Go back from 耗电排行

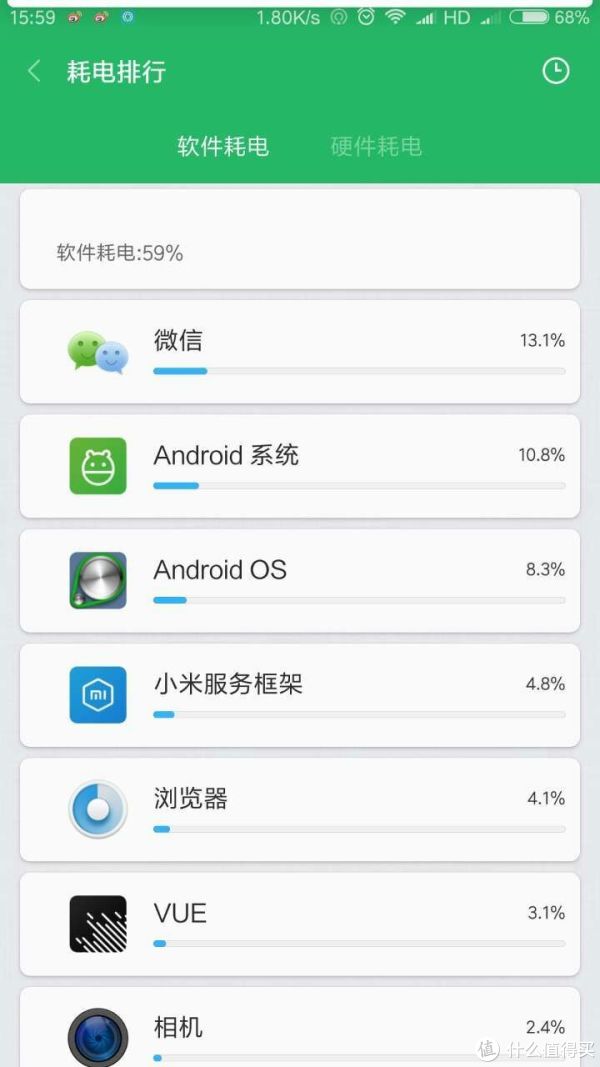34,71
